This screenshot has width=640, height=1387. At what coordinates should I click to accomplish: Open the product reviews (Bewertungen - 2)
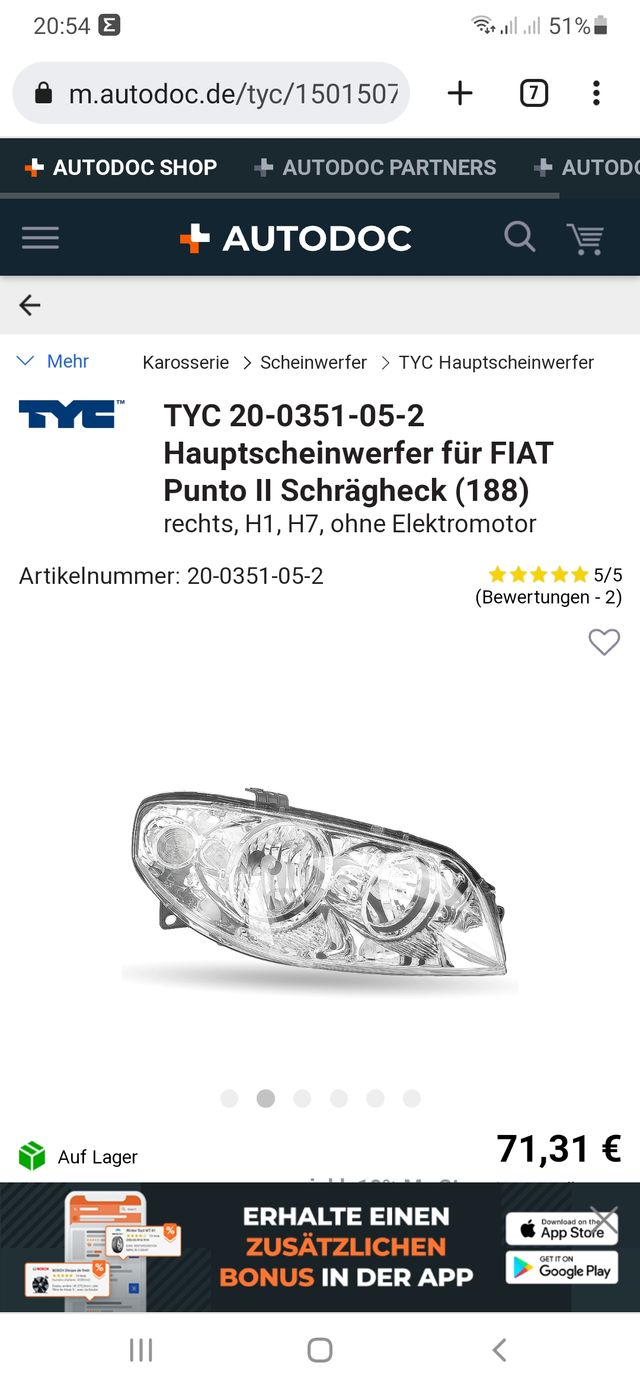tap(548, 597)
